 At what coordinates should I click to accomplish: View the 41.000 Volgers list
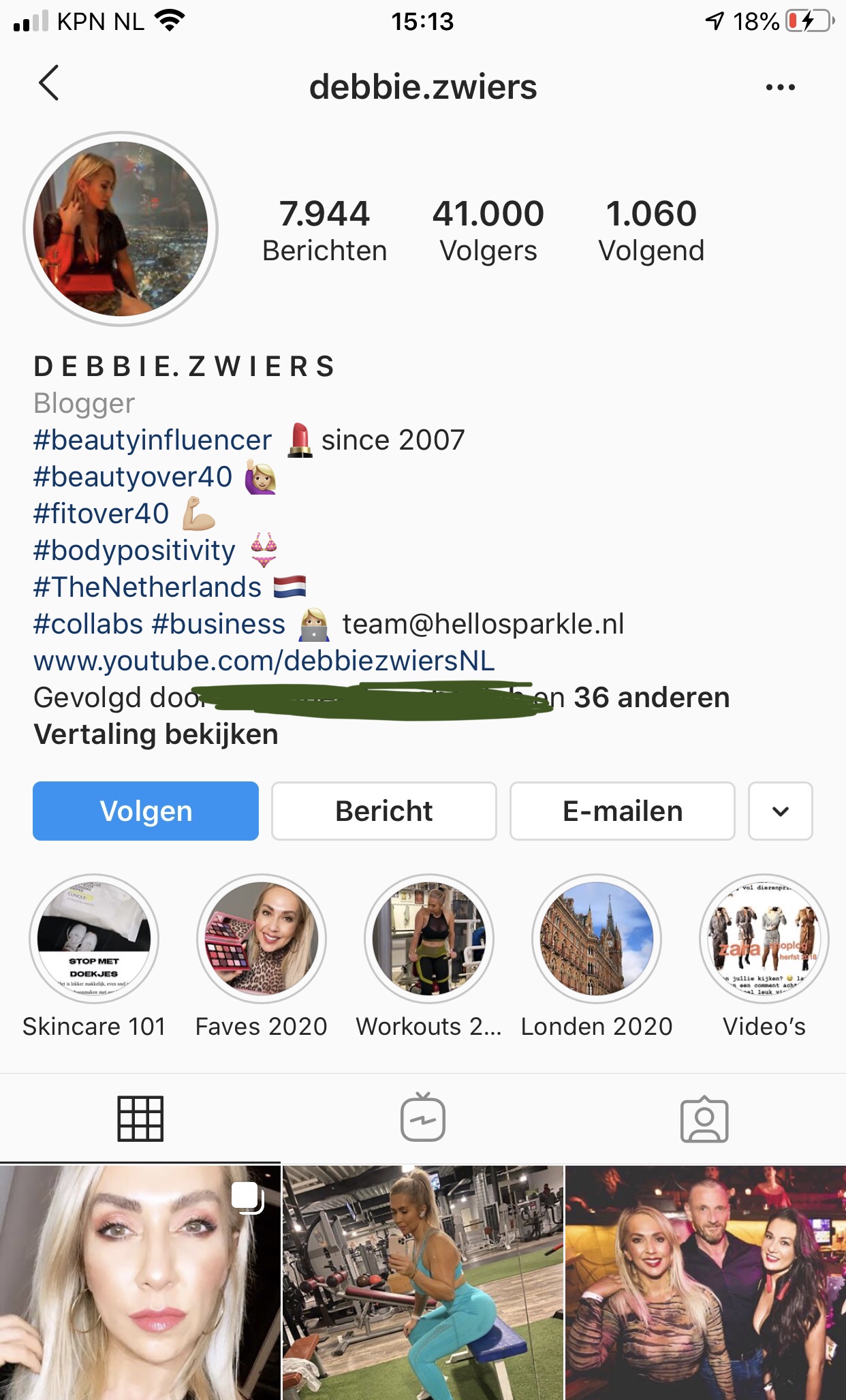pos(488,231)
